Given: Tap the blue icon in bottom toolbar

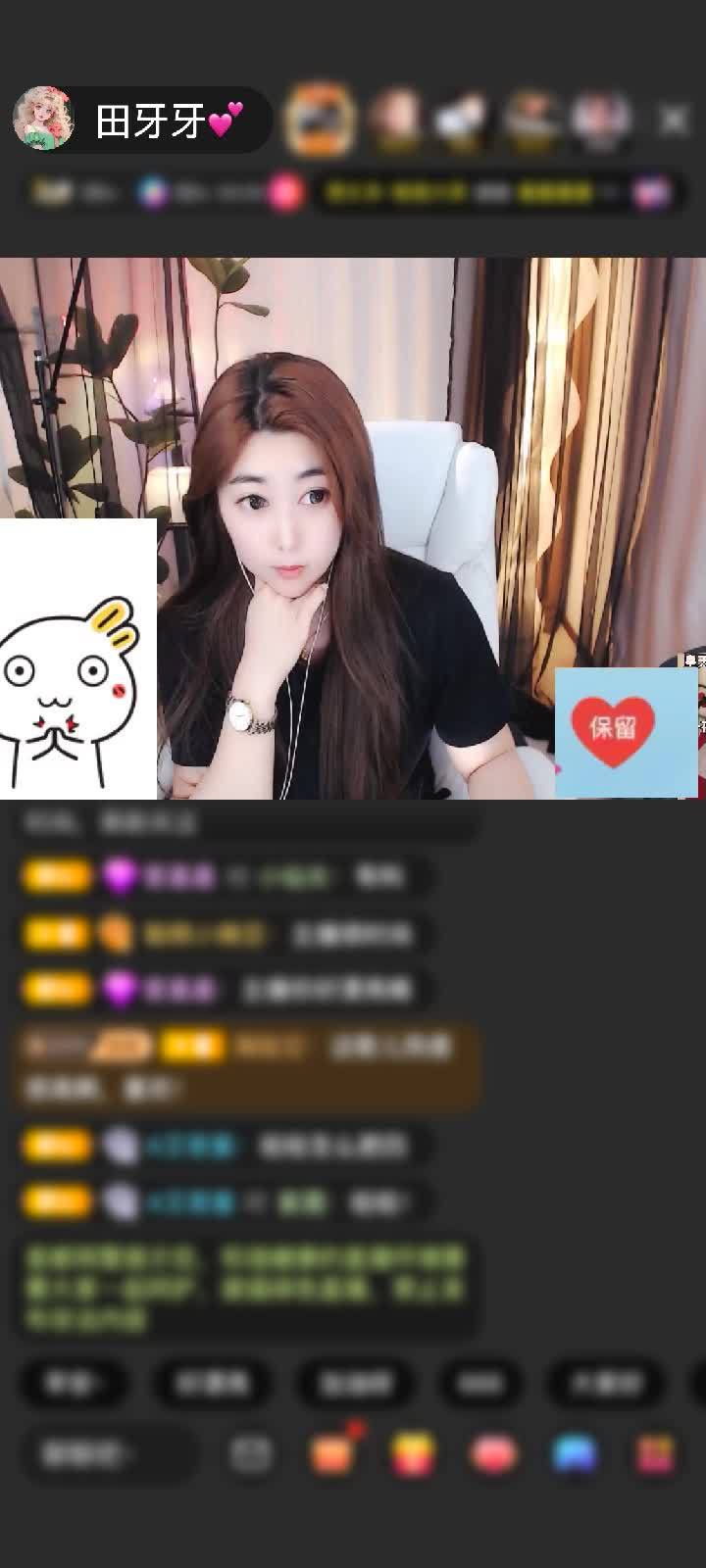Looking at the screenshot, I should [x=575, y=1454].
